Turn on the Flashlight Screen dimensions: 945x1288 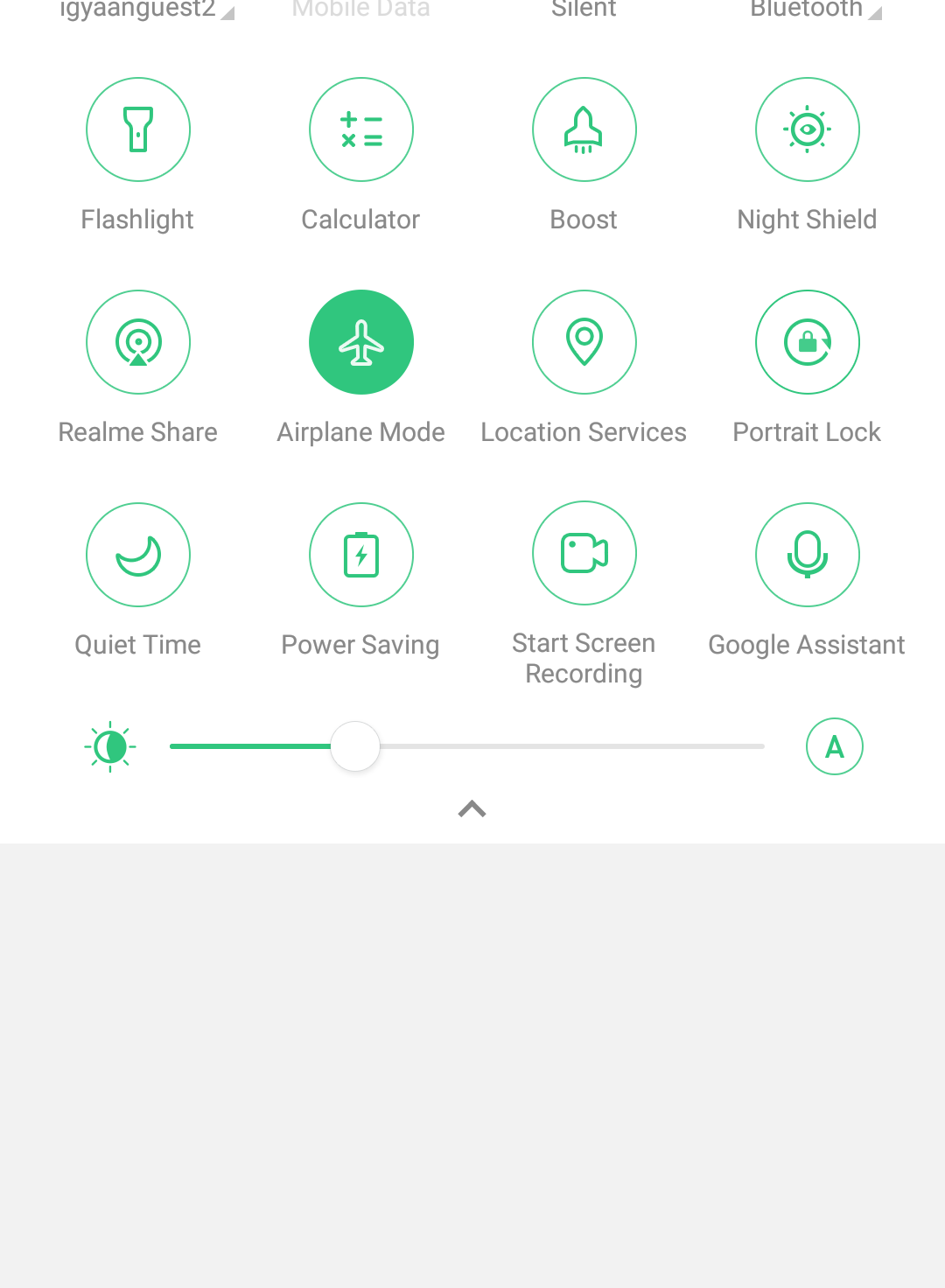138,129
